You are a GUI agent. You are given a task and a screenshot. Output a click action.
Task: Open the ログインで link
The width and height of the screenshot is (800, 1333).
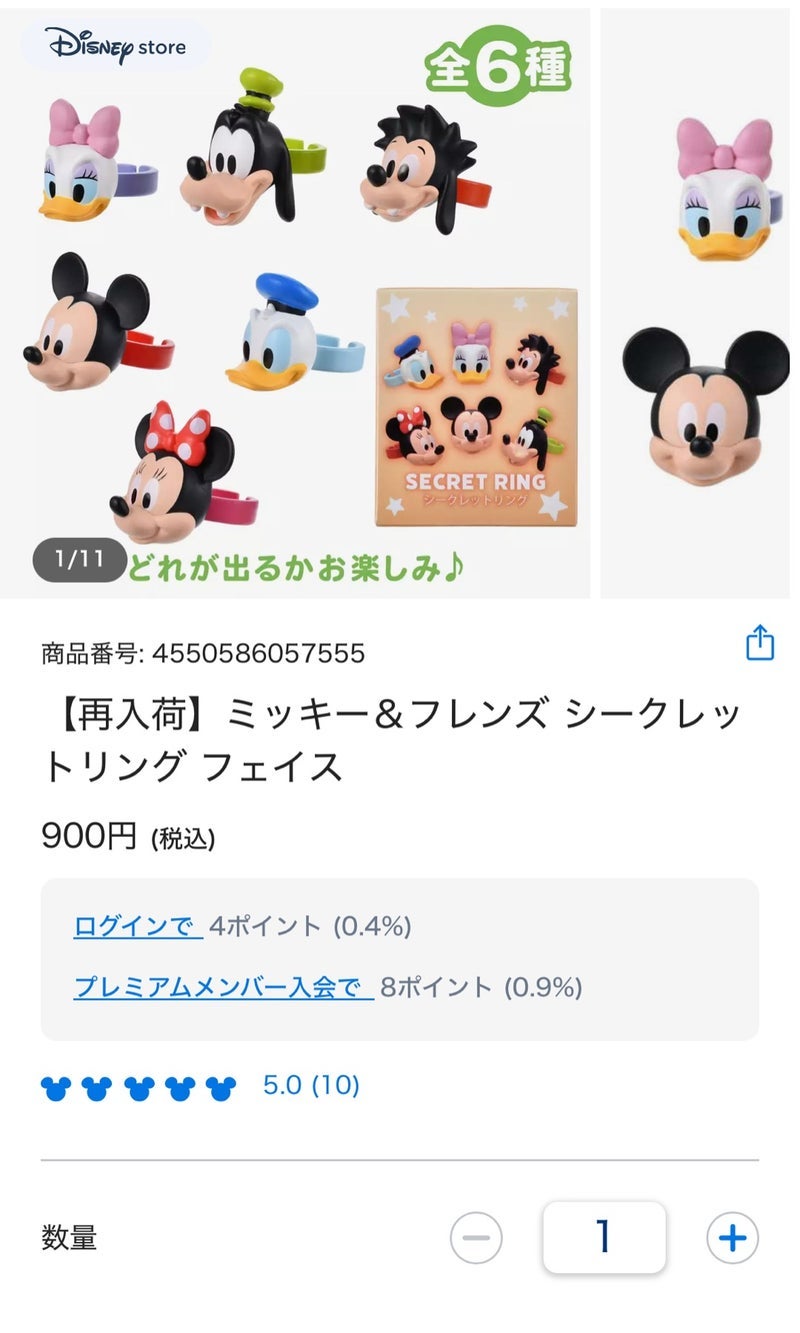point(137,926)
